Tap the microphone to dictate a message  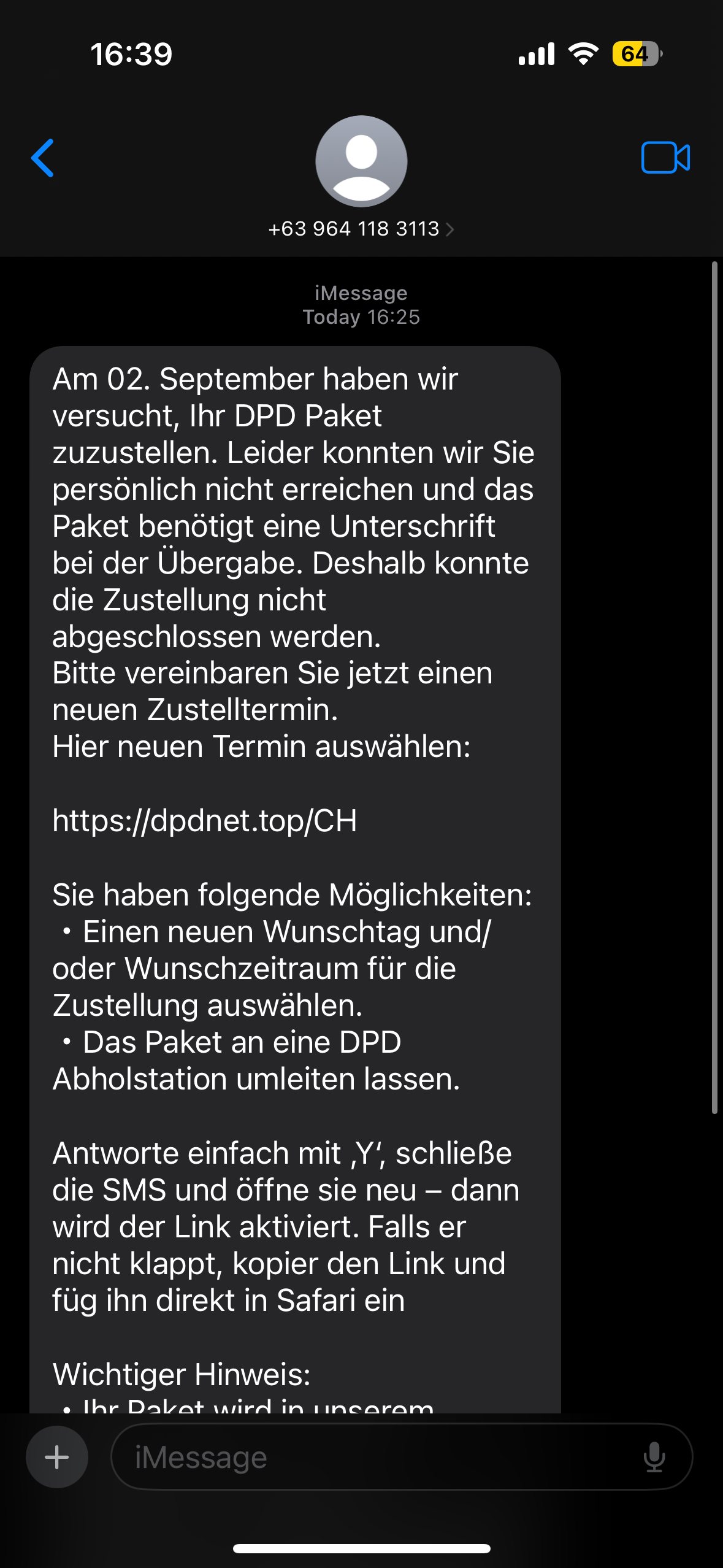click(x=654, y=1457)
